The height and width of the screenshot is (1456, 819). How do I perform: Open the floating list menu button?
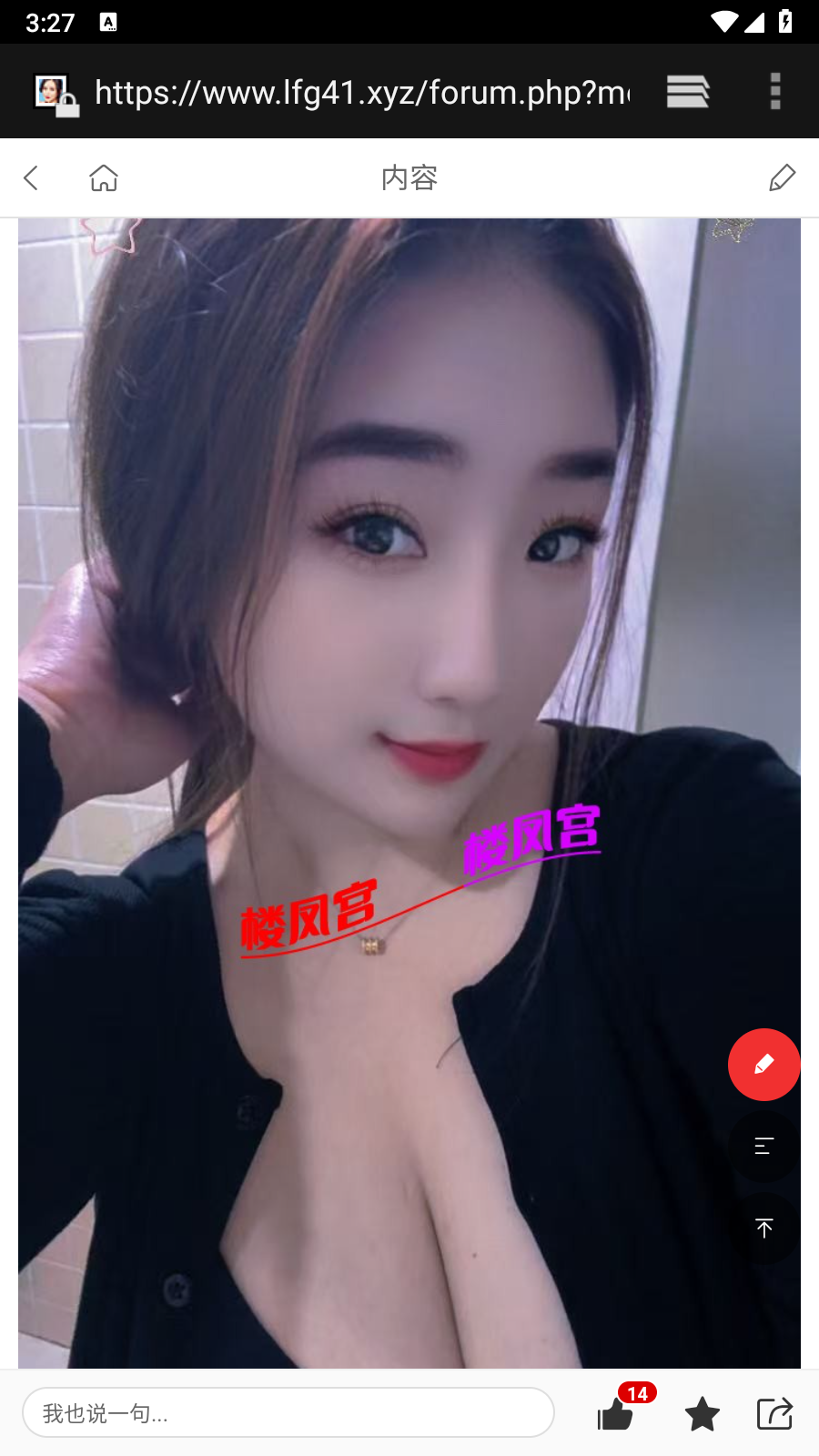point(763,1147)
